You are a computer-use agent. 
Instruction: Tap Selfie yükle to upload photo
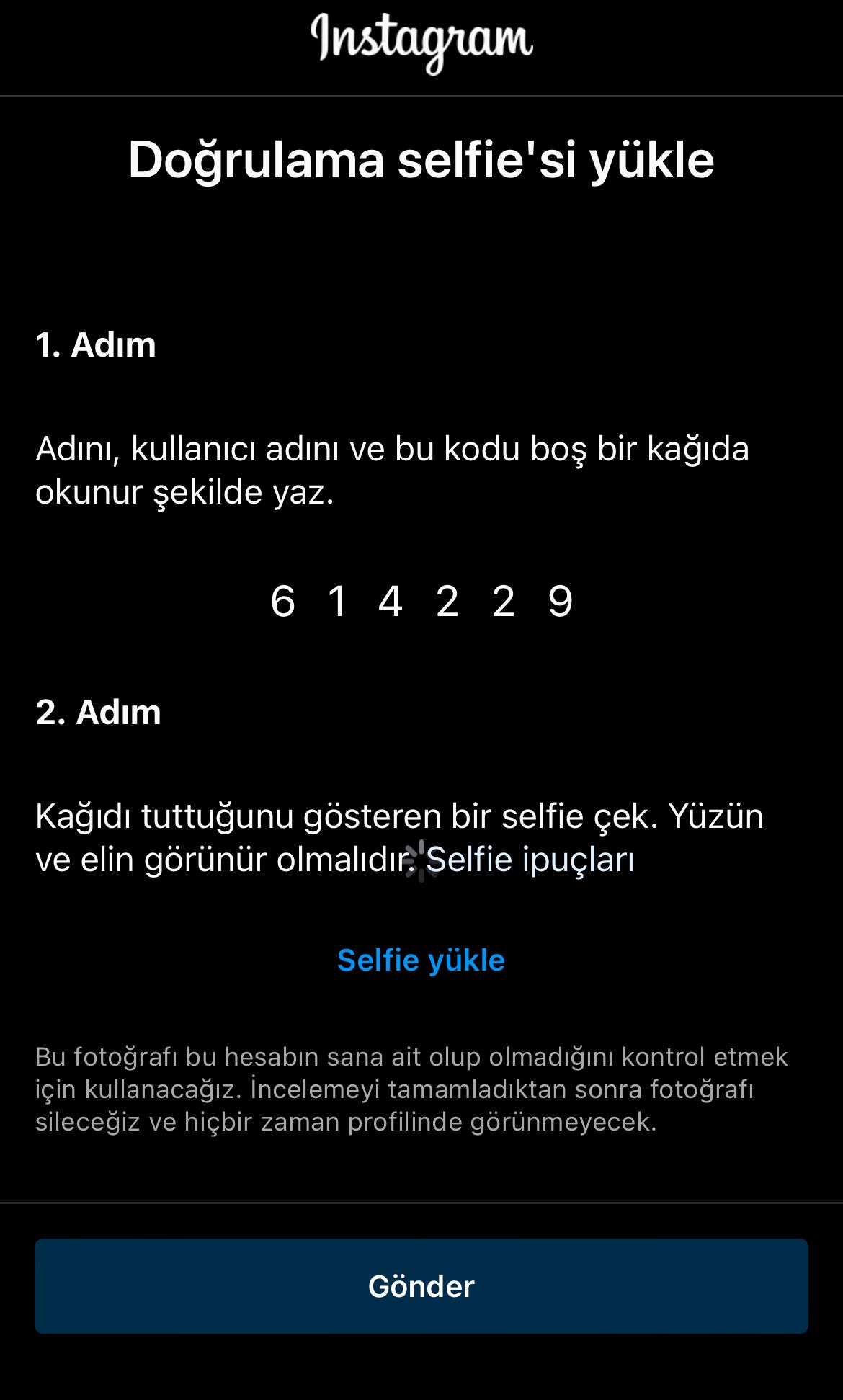coord(421,960)
